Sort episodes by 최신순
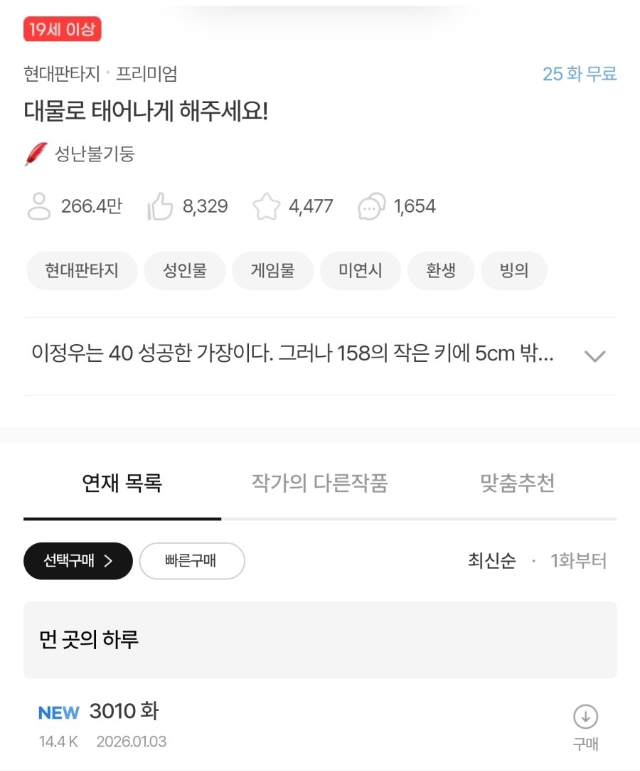The height and width of the screenshot is (771, 640). 492,561
